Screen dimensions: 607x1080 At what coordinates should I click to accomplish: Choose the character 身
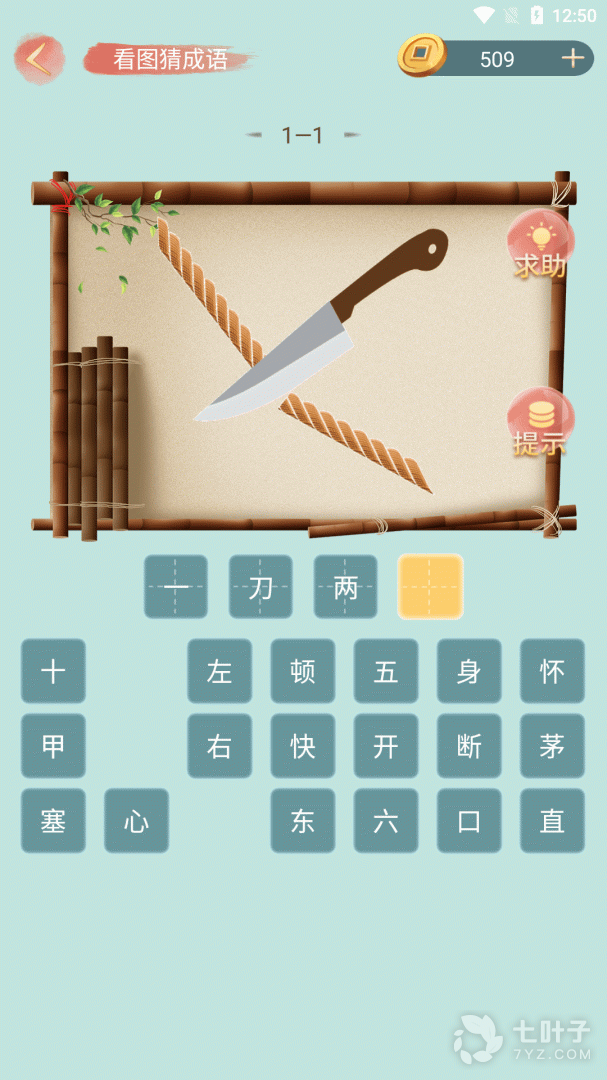pyautogui.click(x=469, y=671)
